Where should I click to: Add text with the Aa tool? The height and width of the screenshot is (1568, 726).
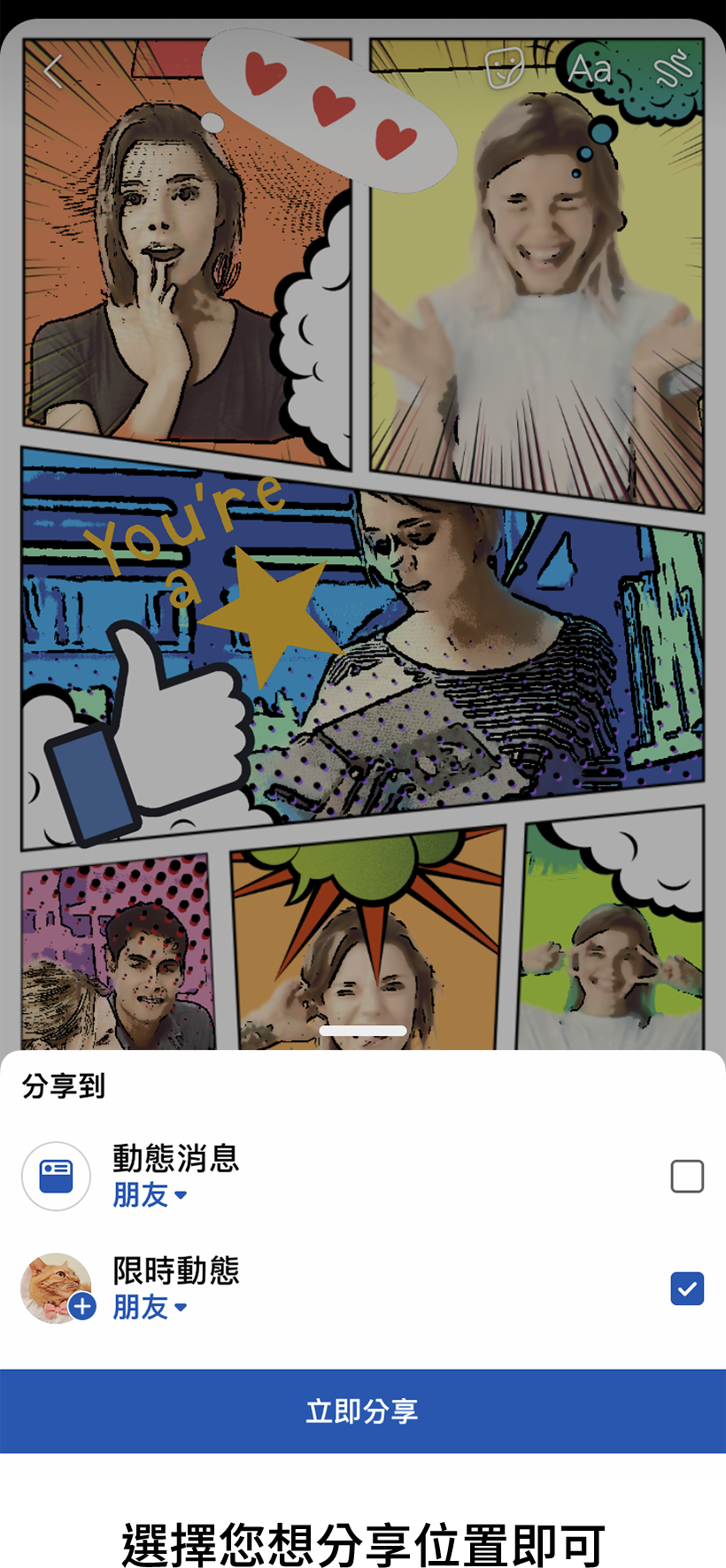(x=590, y=69)
